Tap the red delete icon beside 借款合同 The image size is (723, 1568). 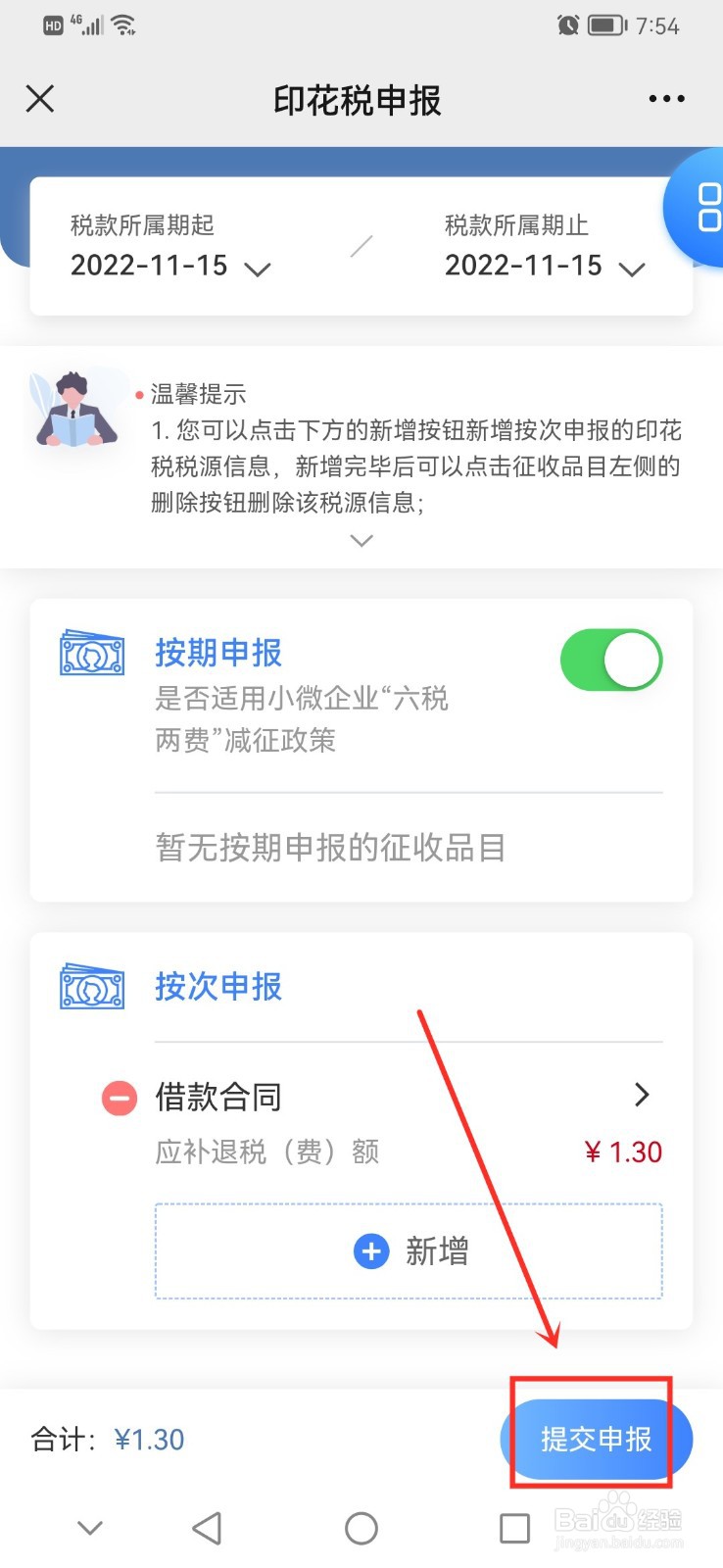click(118, 1098)
